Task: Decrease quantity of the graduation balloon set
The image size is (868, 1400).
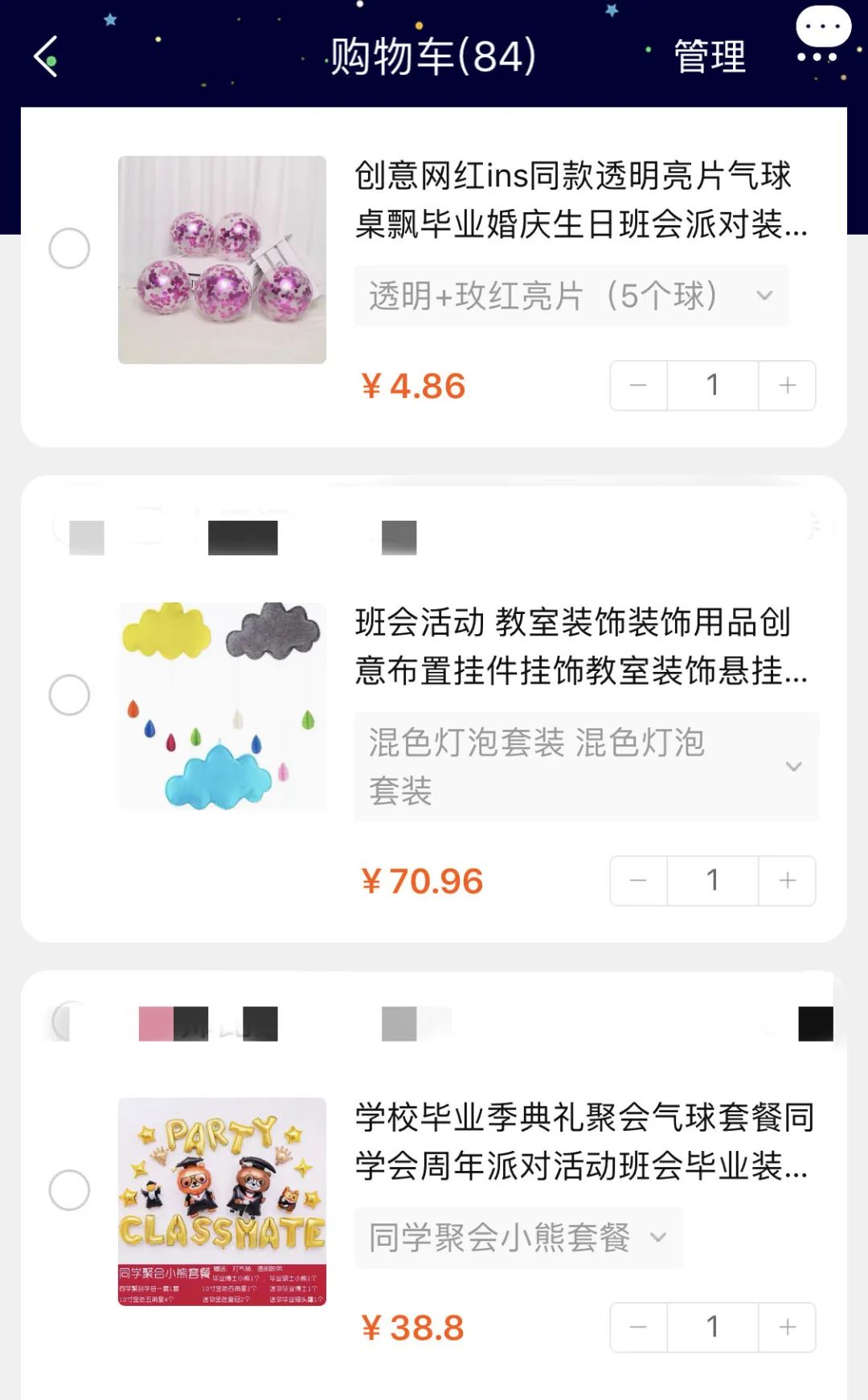Action: pyautogui.click(x=637, y=1328)
